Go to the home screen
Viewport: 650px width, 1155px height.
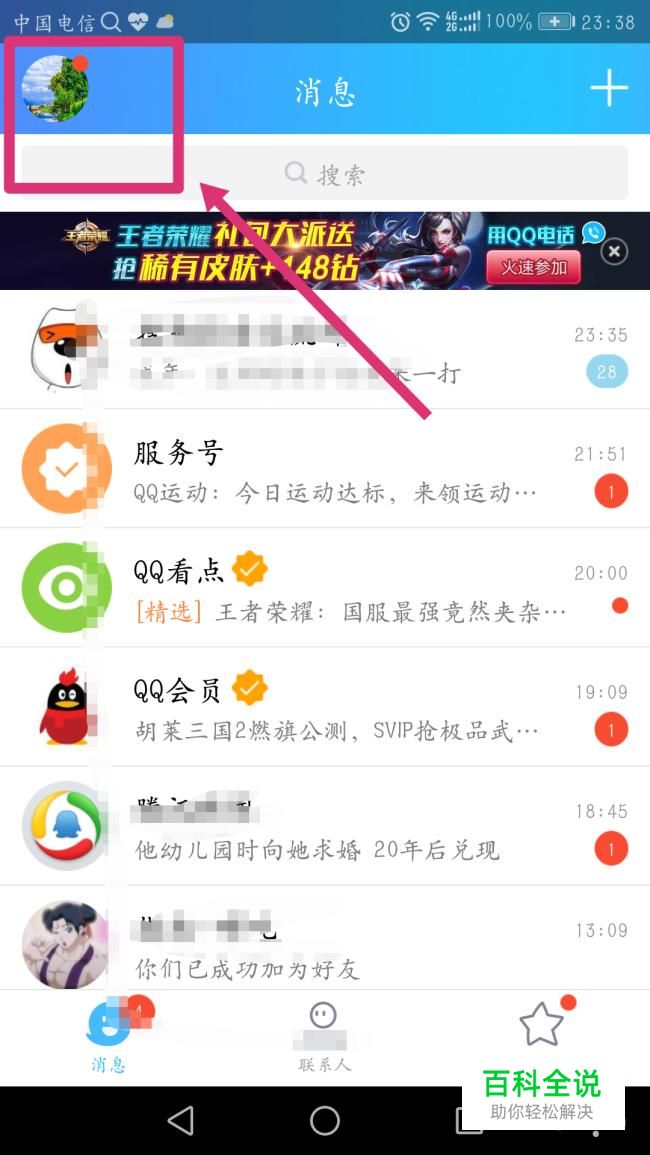(x=325, y=1121)
